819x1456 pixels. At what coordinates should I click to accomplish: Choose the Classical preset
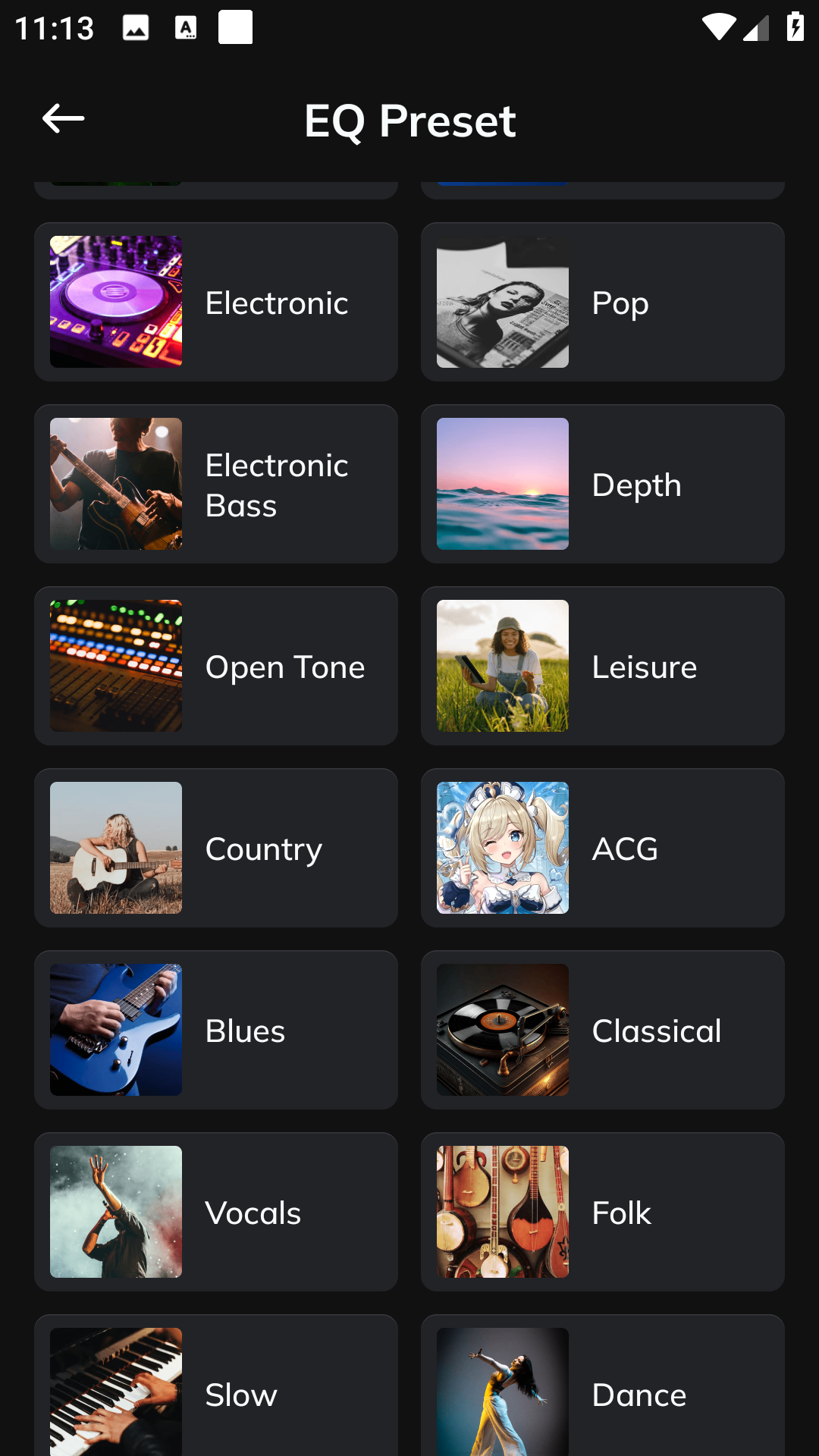603,1030
